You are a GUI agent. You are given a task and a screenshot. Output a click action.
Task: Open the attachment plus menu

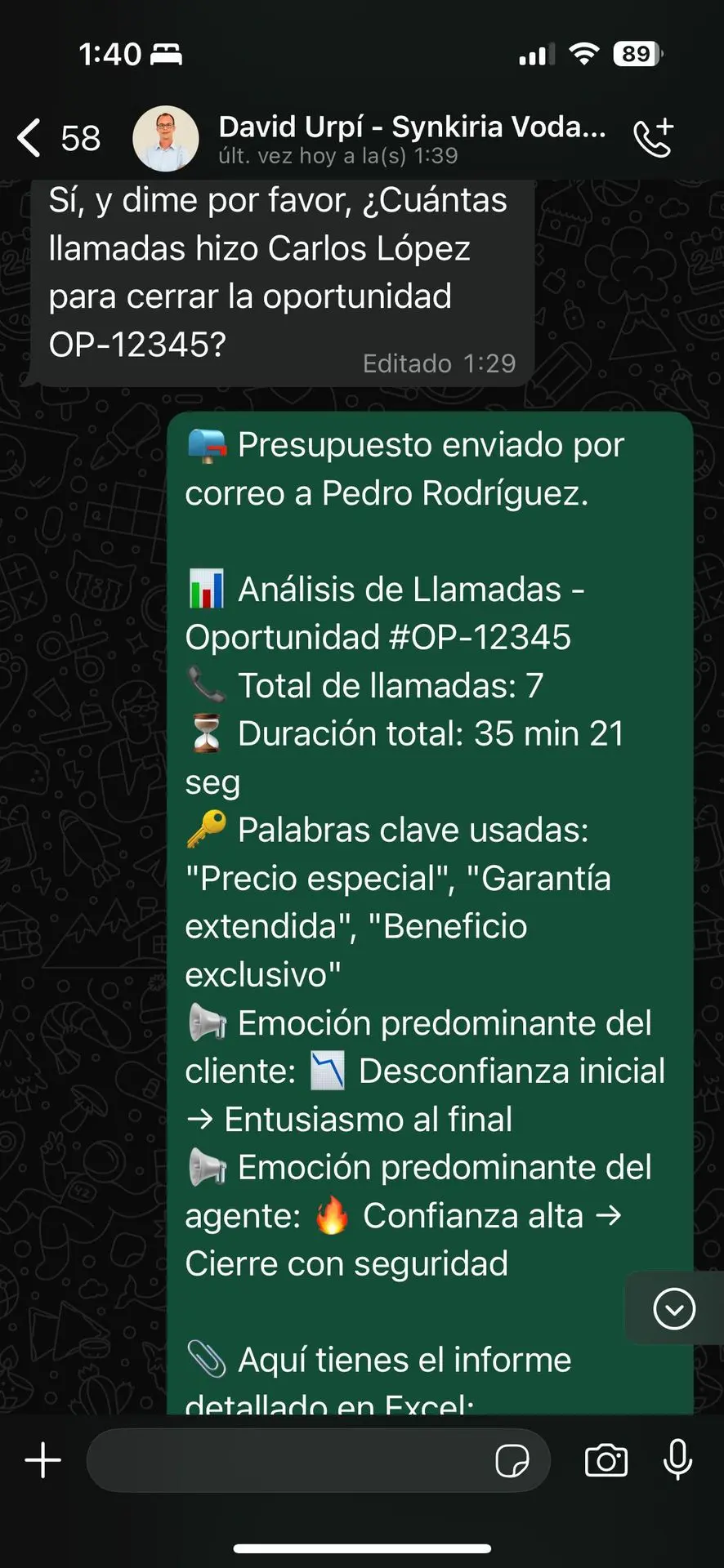(x=43, y=1460)
